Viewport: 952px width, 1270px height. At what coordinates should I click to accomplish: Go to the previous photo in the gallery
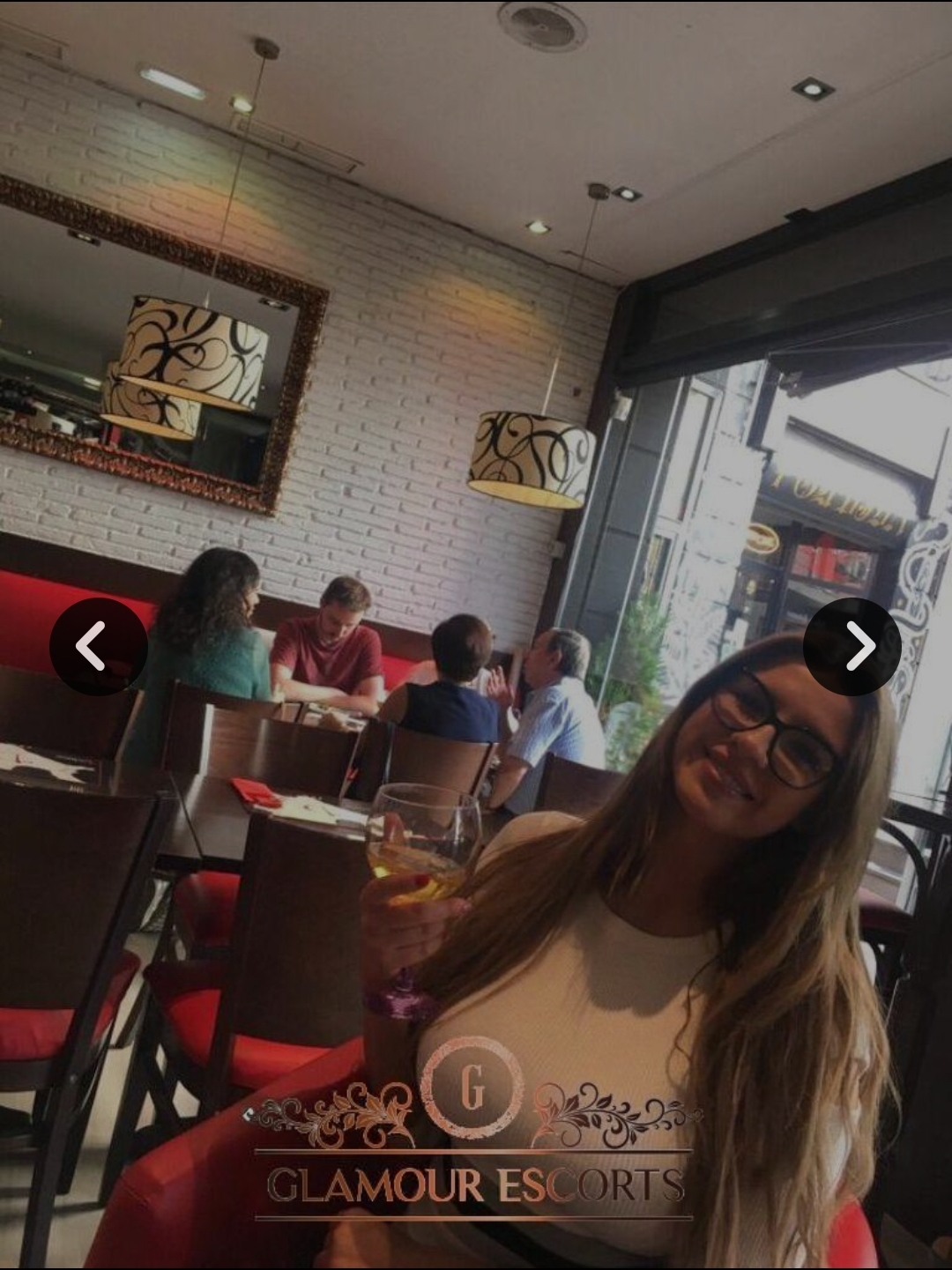pyautogui.click(x=98, y=646)
